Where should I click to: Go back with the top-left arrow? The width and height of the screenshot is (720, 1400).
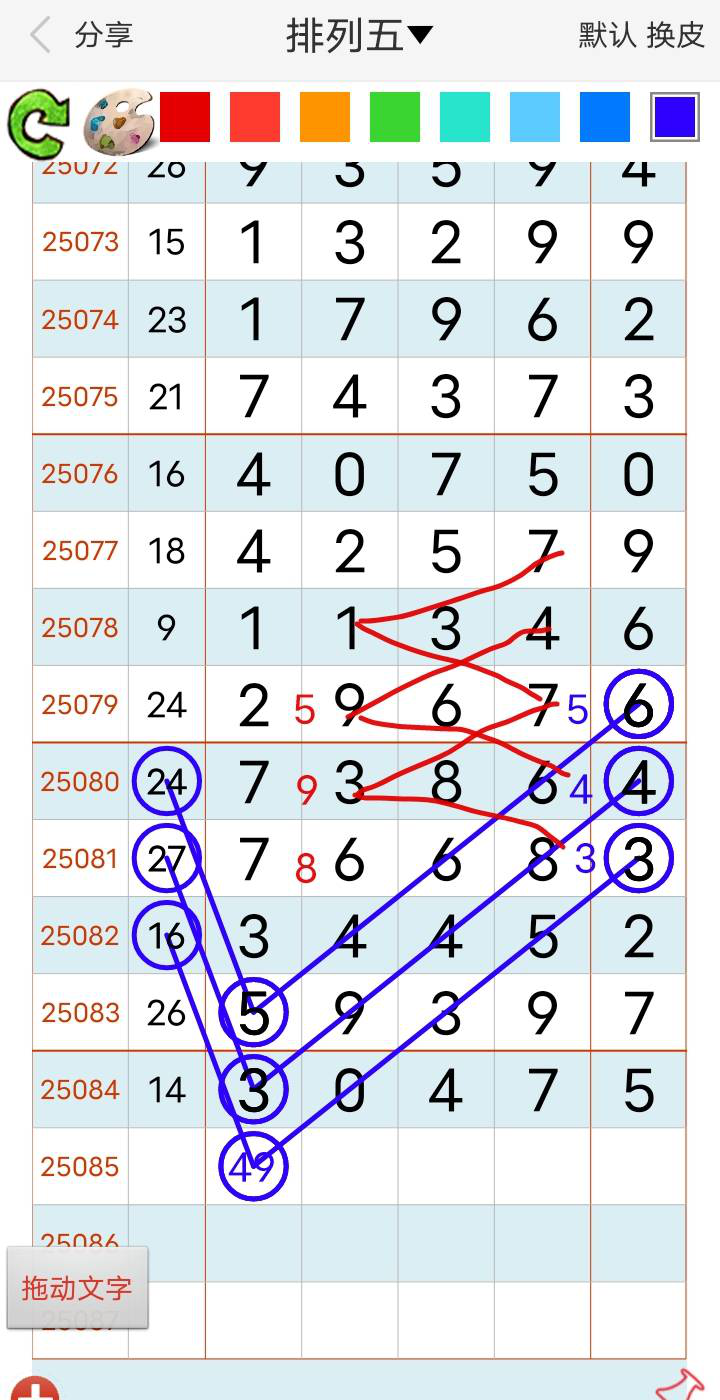pos(40,36)
